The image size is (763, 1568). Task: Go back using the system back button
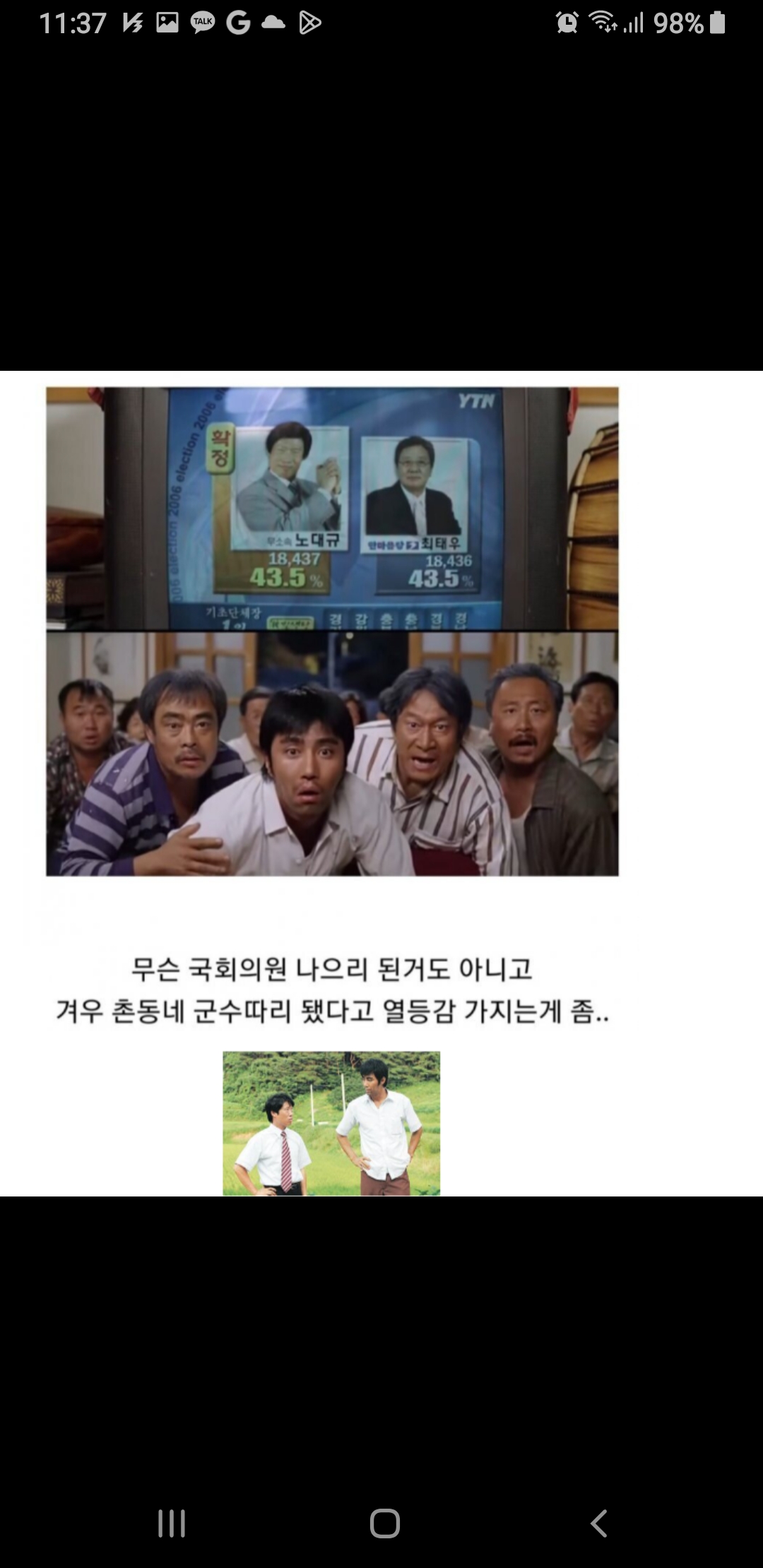click(x=598, y=1524)
